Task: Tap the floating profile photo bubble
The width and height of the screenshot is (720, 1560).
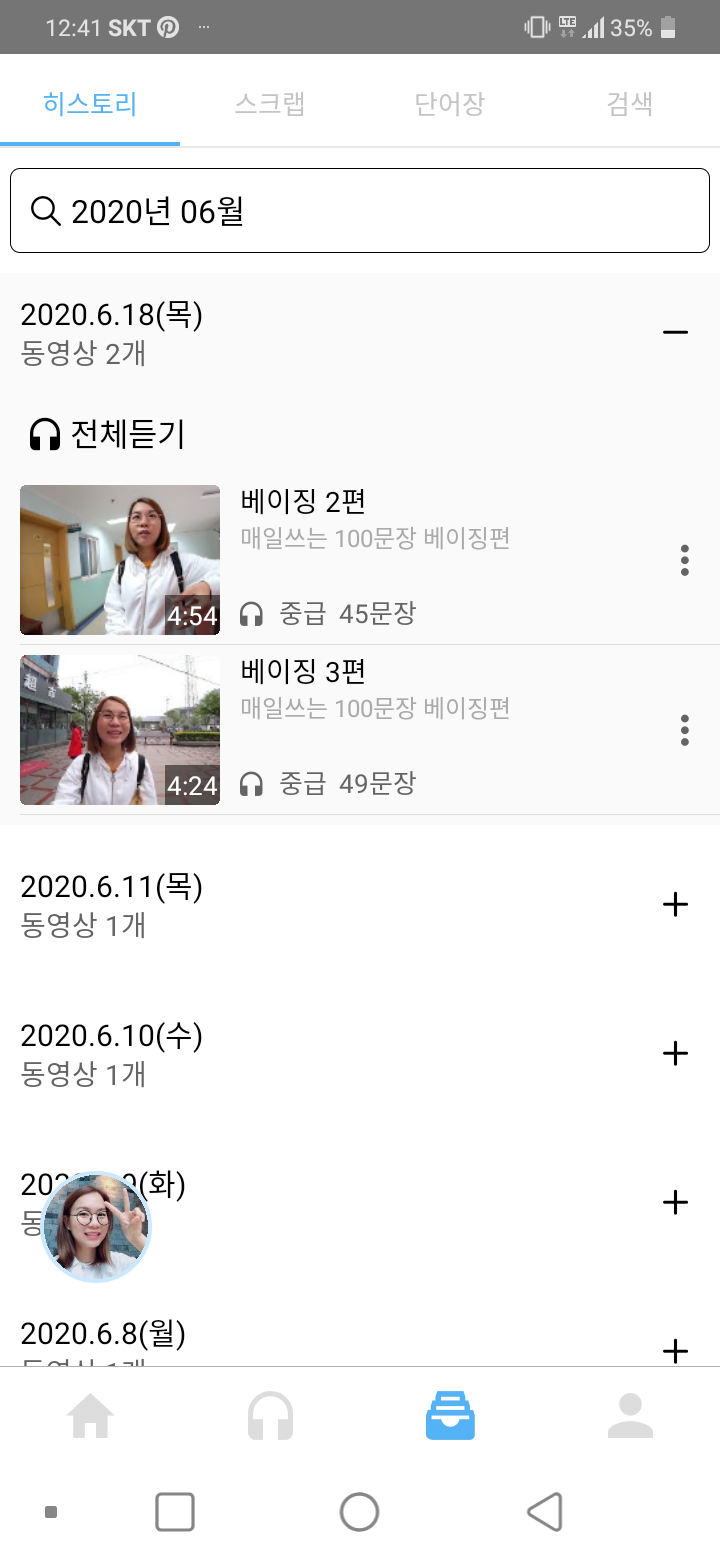Action: (96, 1227)
